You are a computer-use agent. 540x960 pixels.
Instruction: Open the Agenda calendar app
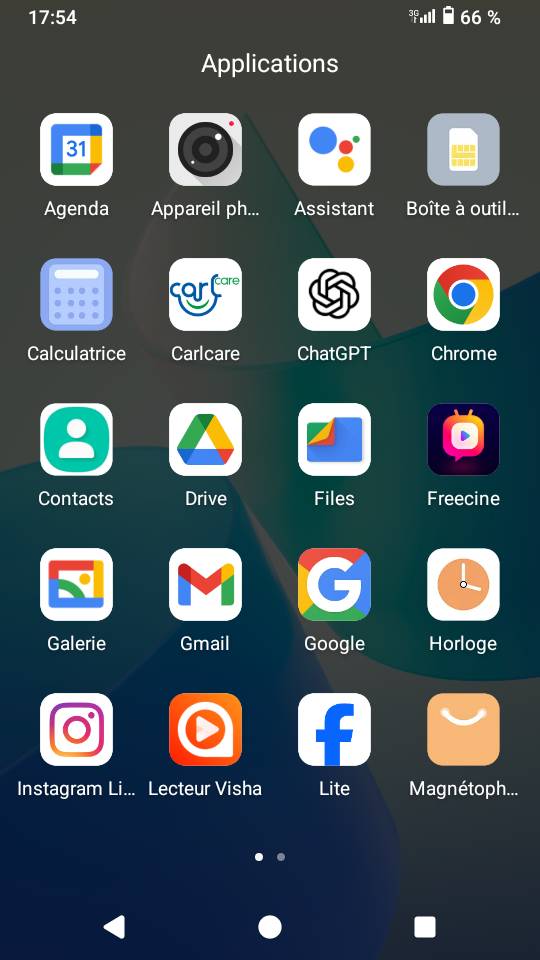pos(77,149)
